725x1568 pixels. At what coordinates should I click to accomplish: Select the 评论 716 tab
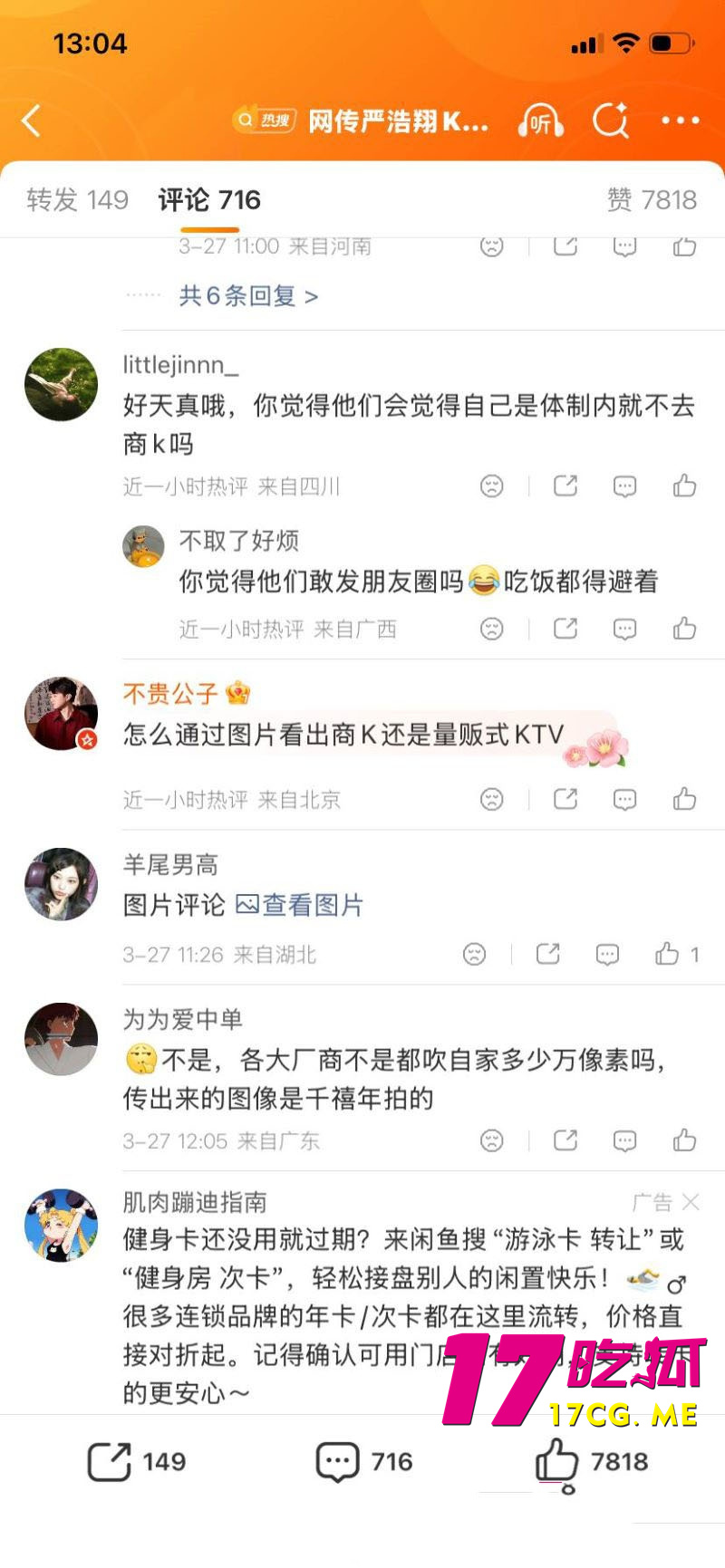[209, 199]
